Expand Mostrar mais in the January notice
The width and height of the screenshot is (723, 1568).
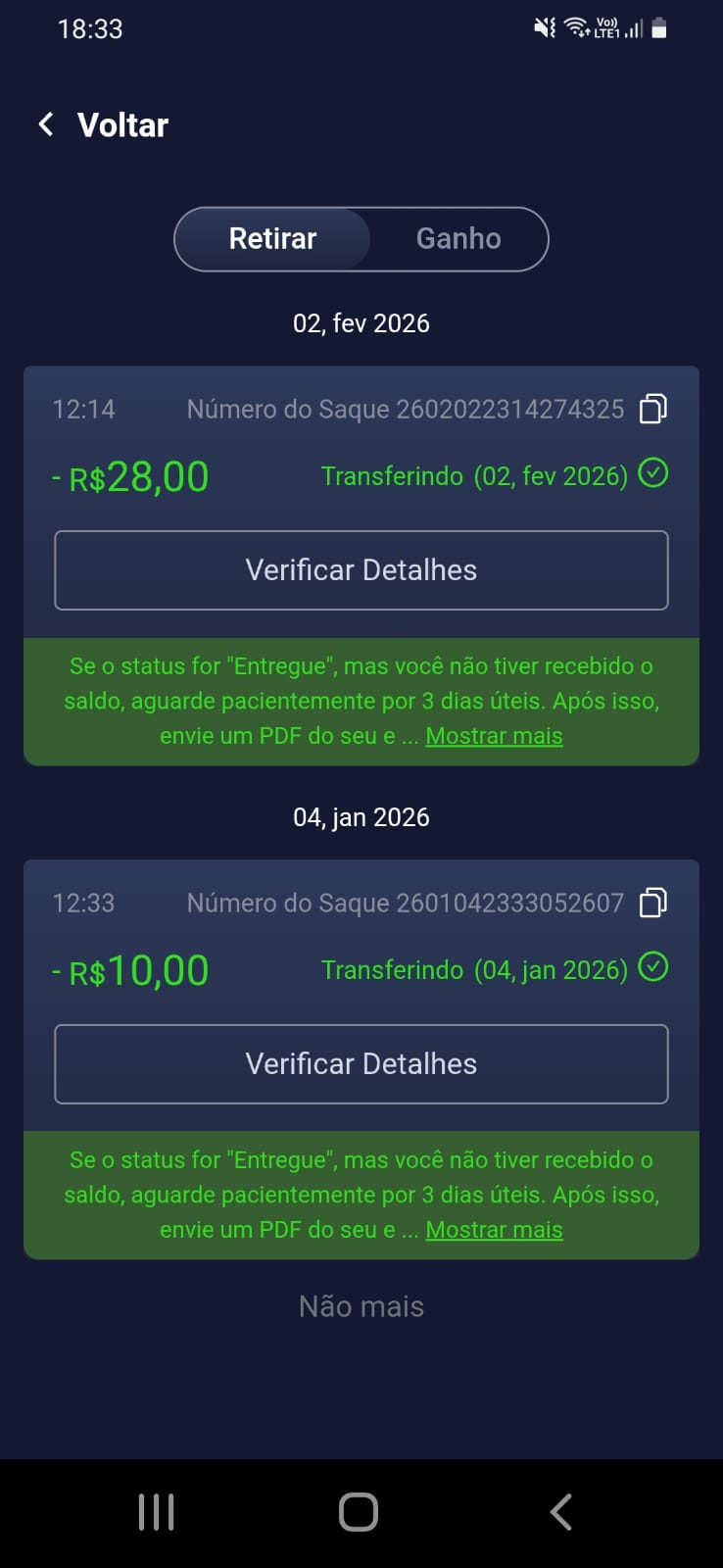tap(494, 1229)
